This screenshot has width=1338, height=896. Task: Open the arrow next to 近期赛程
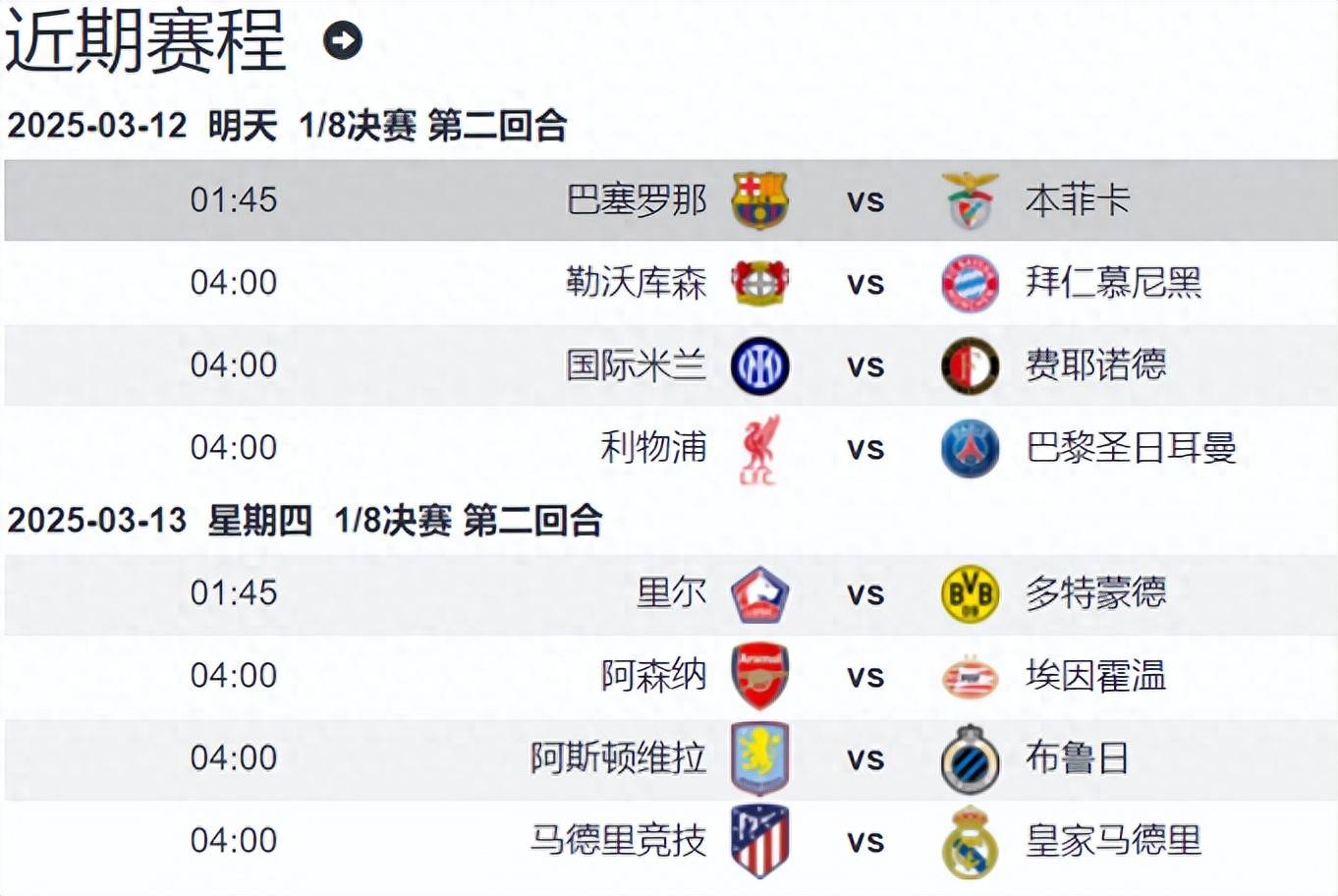tap(343, 40)
